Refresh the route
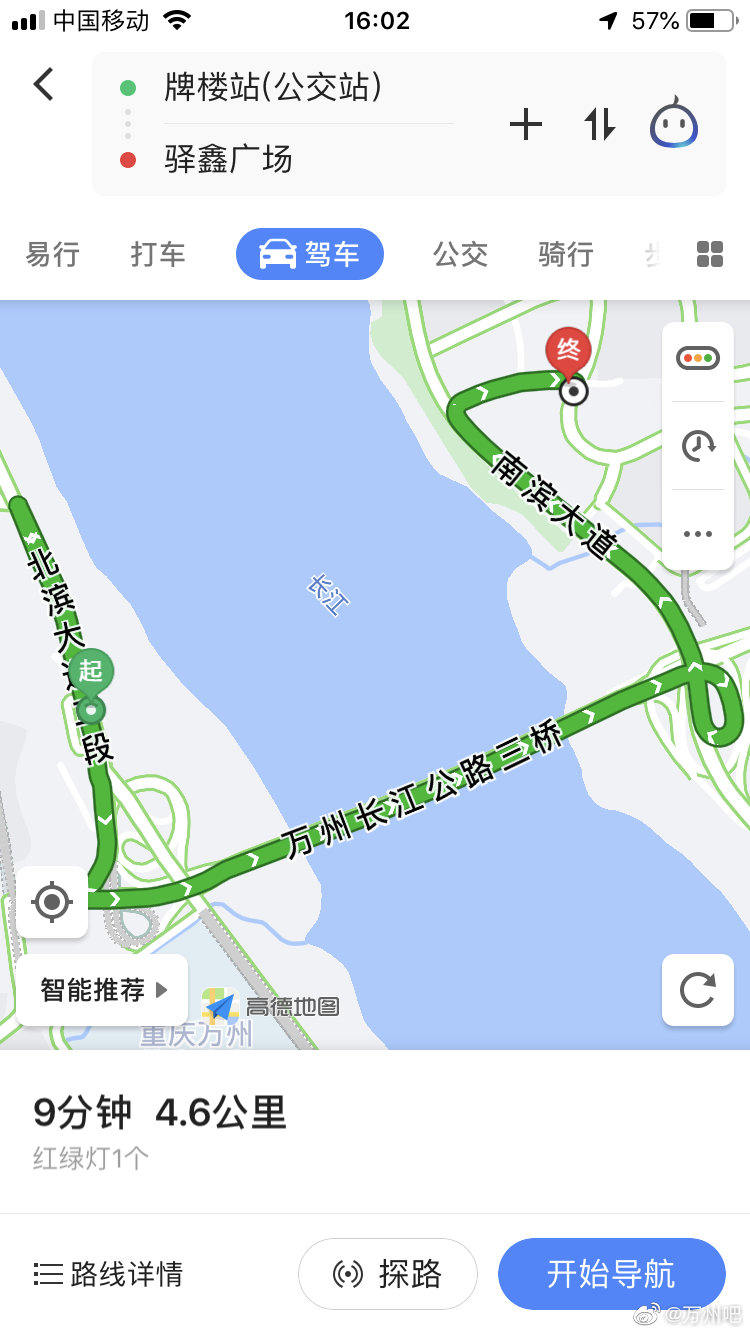 tap(697, 990)
